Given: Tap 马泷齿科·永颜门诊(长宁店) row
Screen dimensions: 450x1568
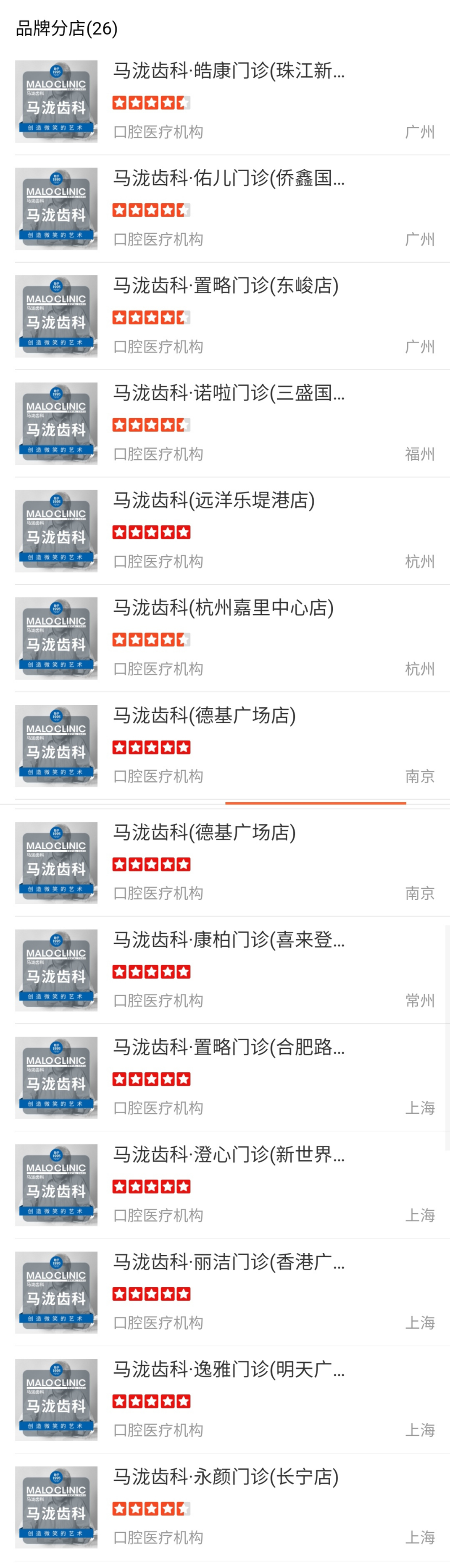Looking at the screenshot, I should 226,1477.
